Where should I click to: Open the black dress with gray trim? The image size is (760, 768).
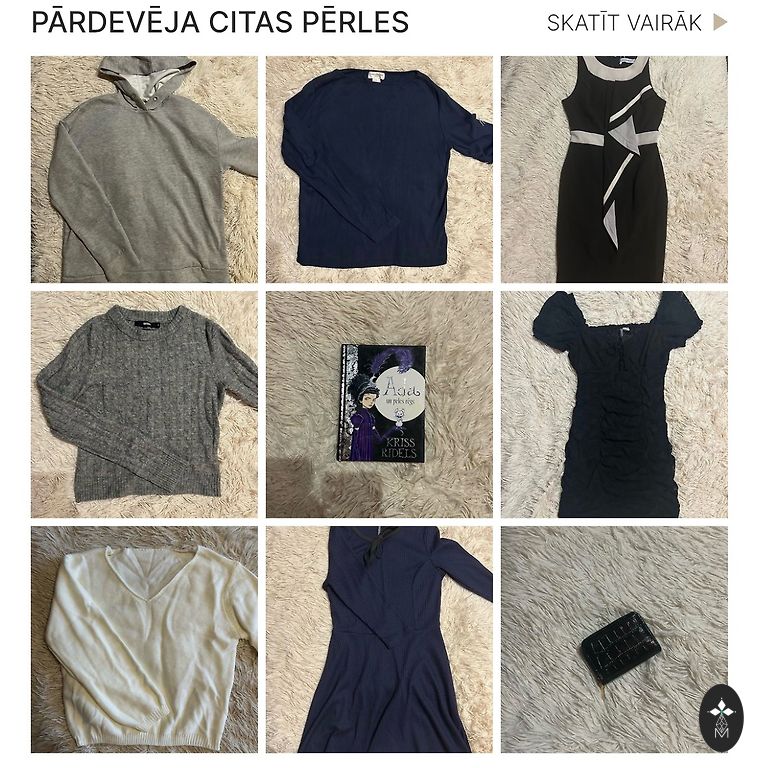point(614,169)
